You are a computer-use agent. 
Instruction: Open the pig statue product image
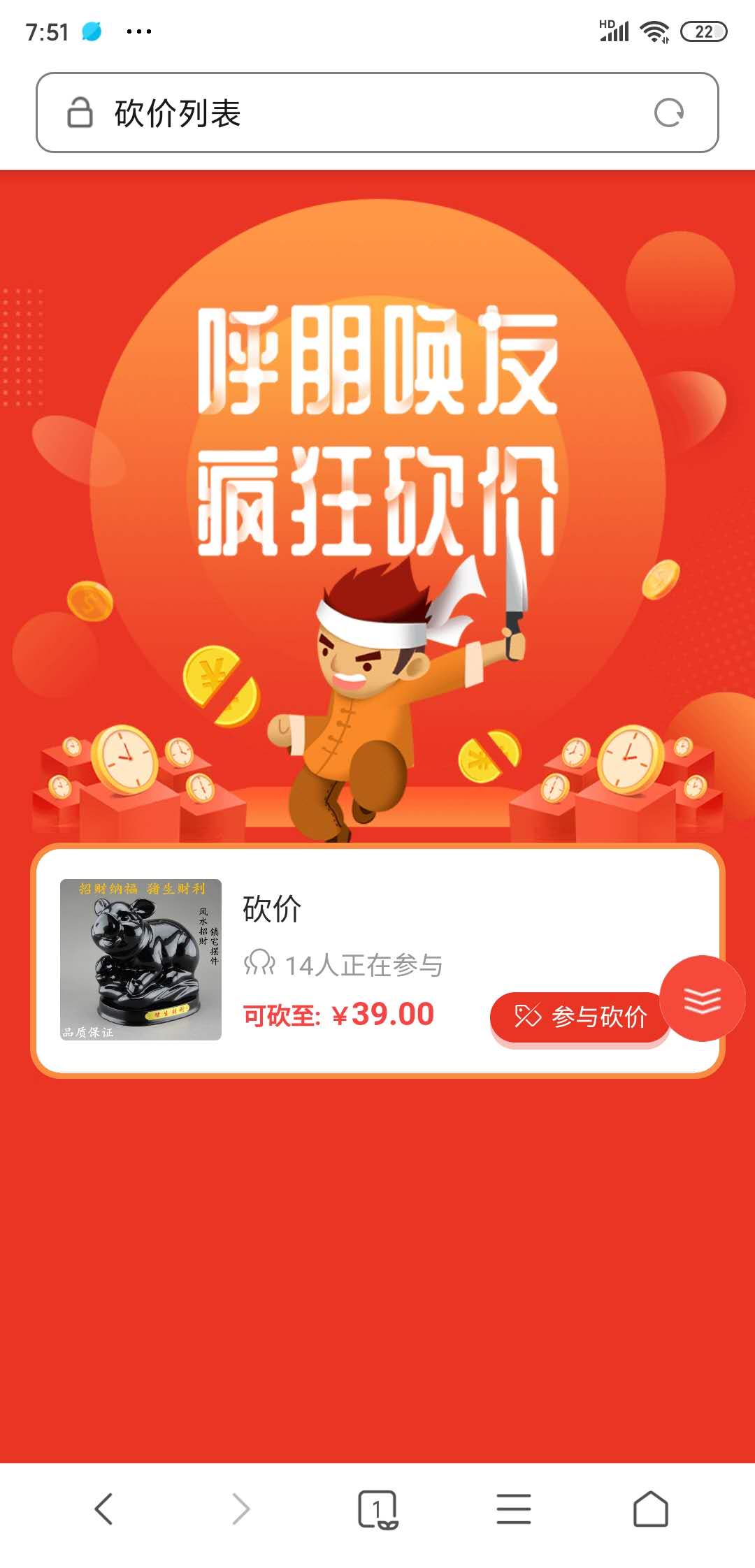pyautogui.click(x=141, y=959)
